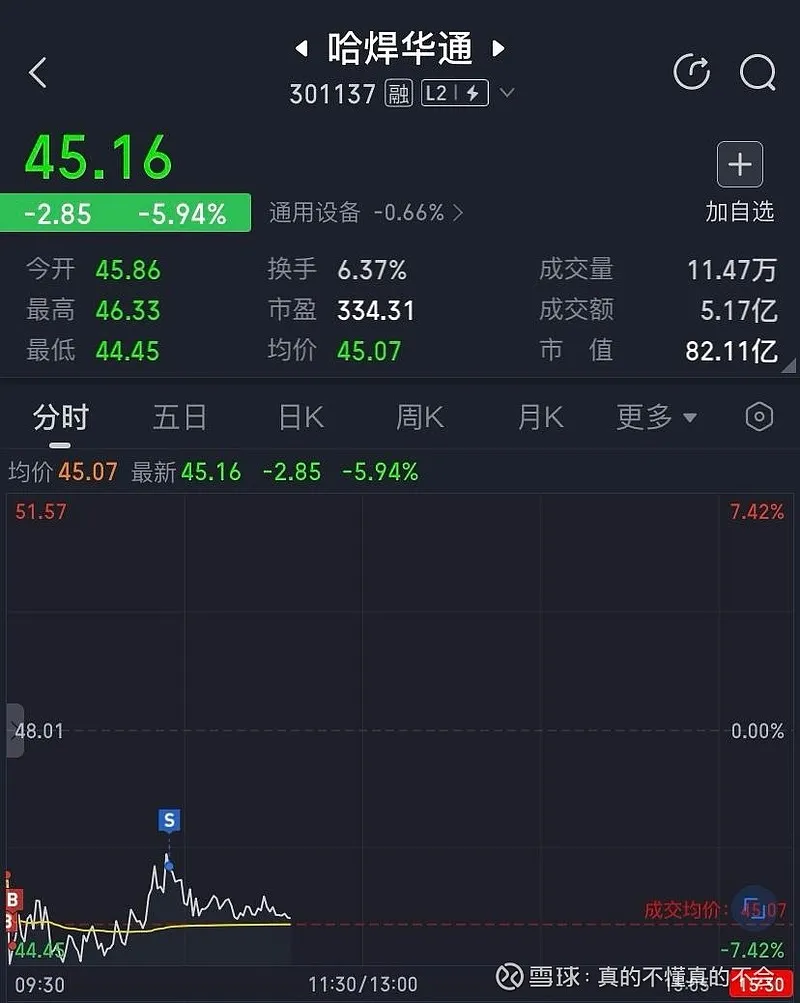Switch to the next stock
Screen dimensions: 800x1003
click(498, 48)
